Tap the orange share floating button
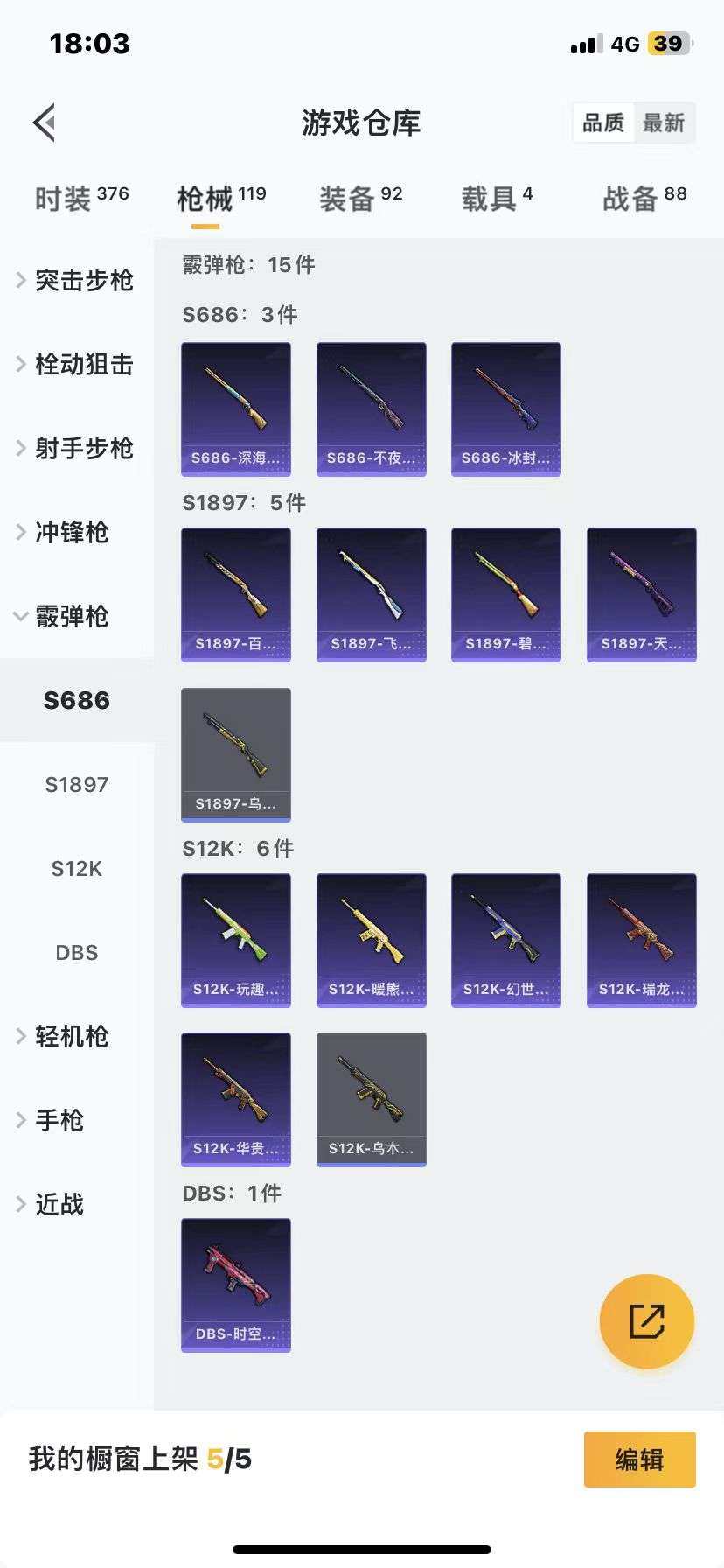724x1568 pixels. coord(647,1321)
